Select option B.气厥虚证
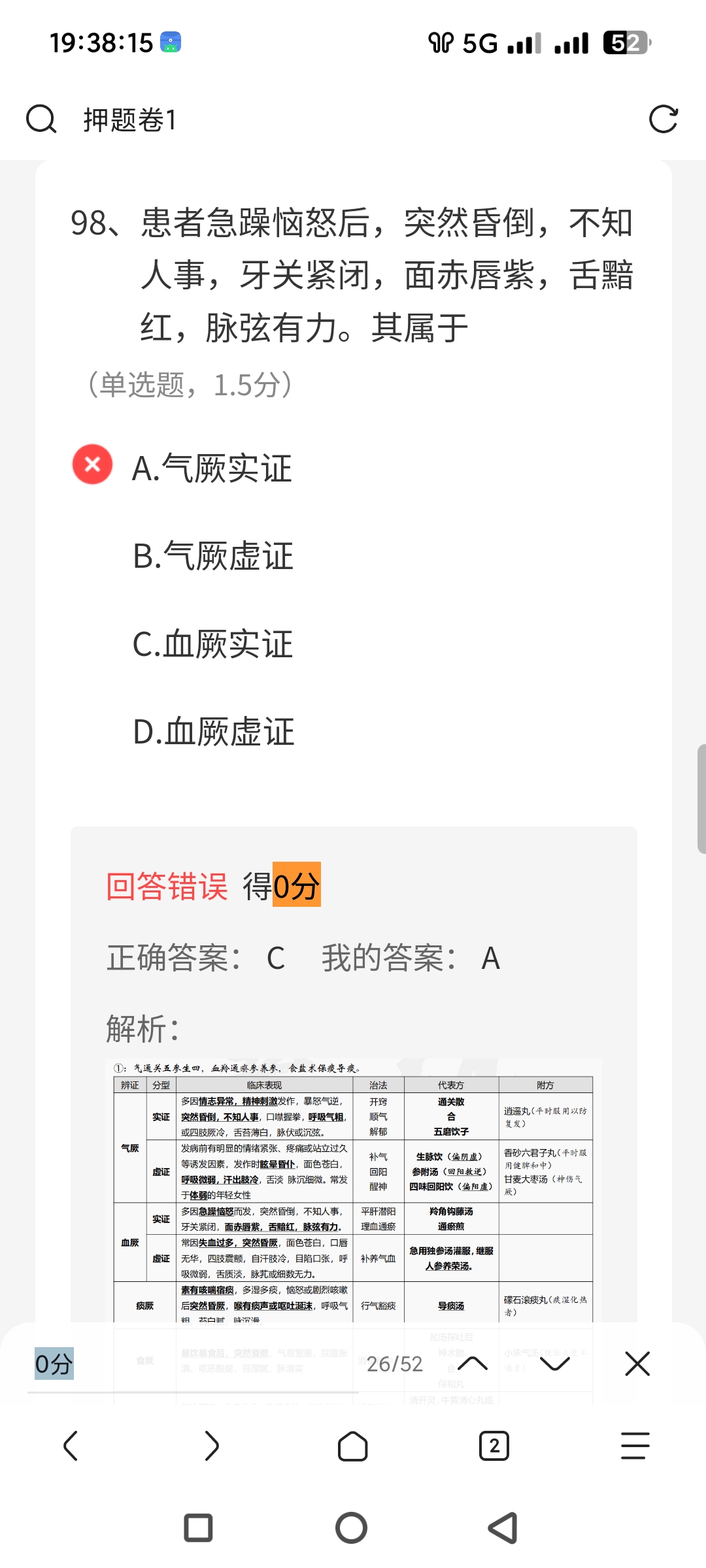This screenshot has width=706, height=1568. (212, 557)
